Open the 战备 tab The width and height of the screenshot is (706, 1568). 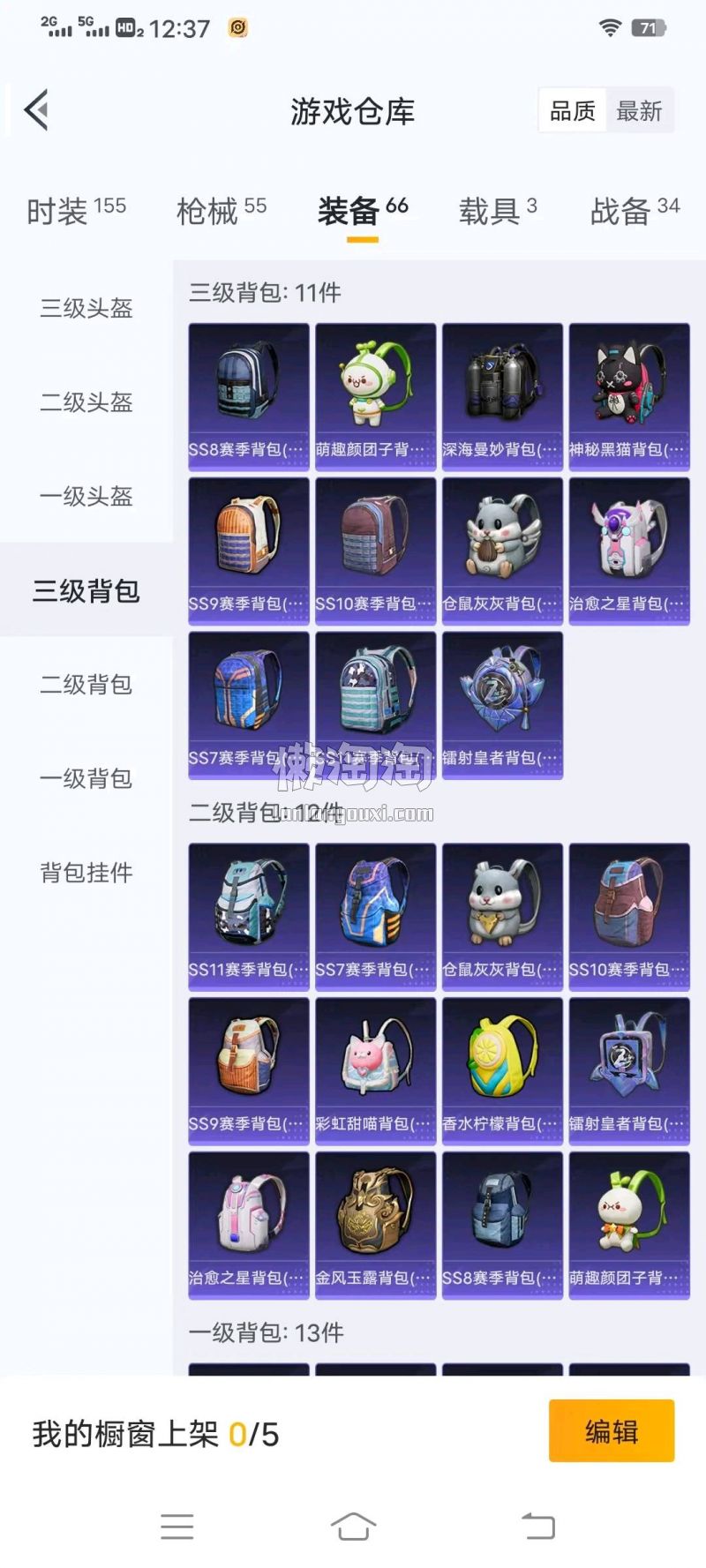[634, 211]
